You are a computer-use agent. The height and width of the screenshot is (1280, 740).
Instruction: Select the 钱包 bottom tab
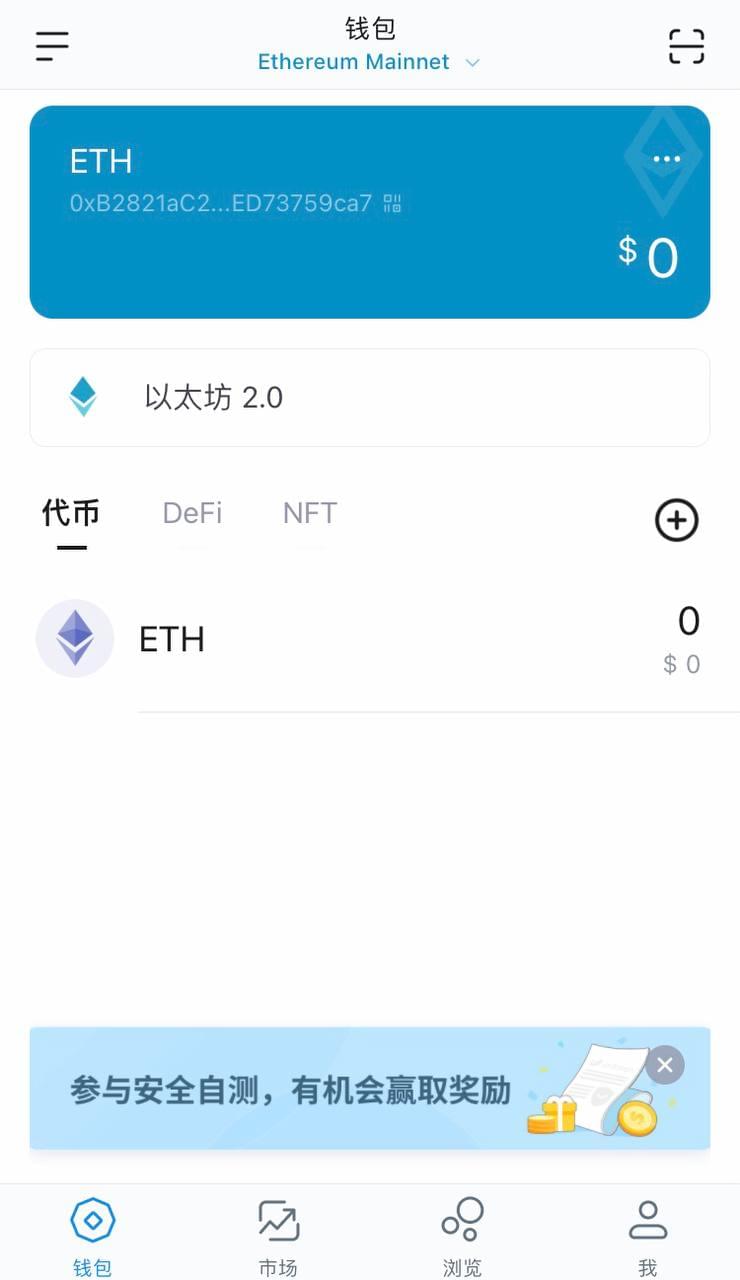click(x=92, y=1236)
